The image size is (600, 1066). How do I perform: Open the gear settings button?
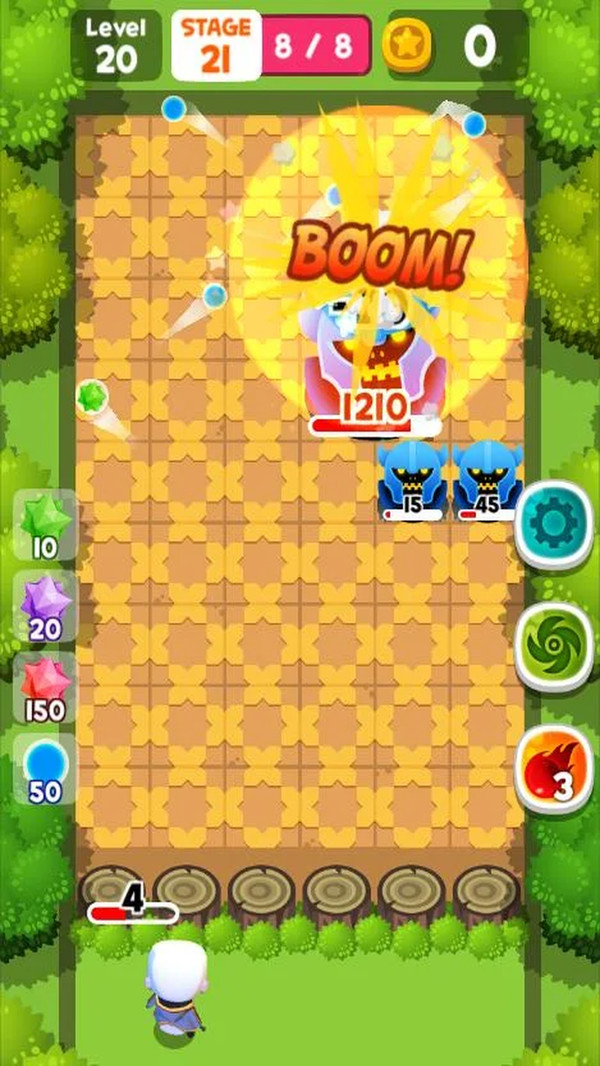point(554,523)
